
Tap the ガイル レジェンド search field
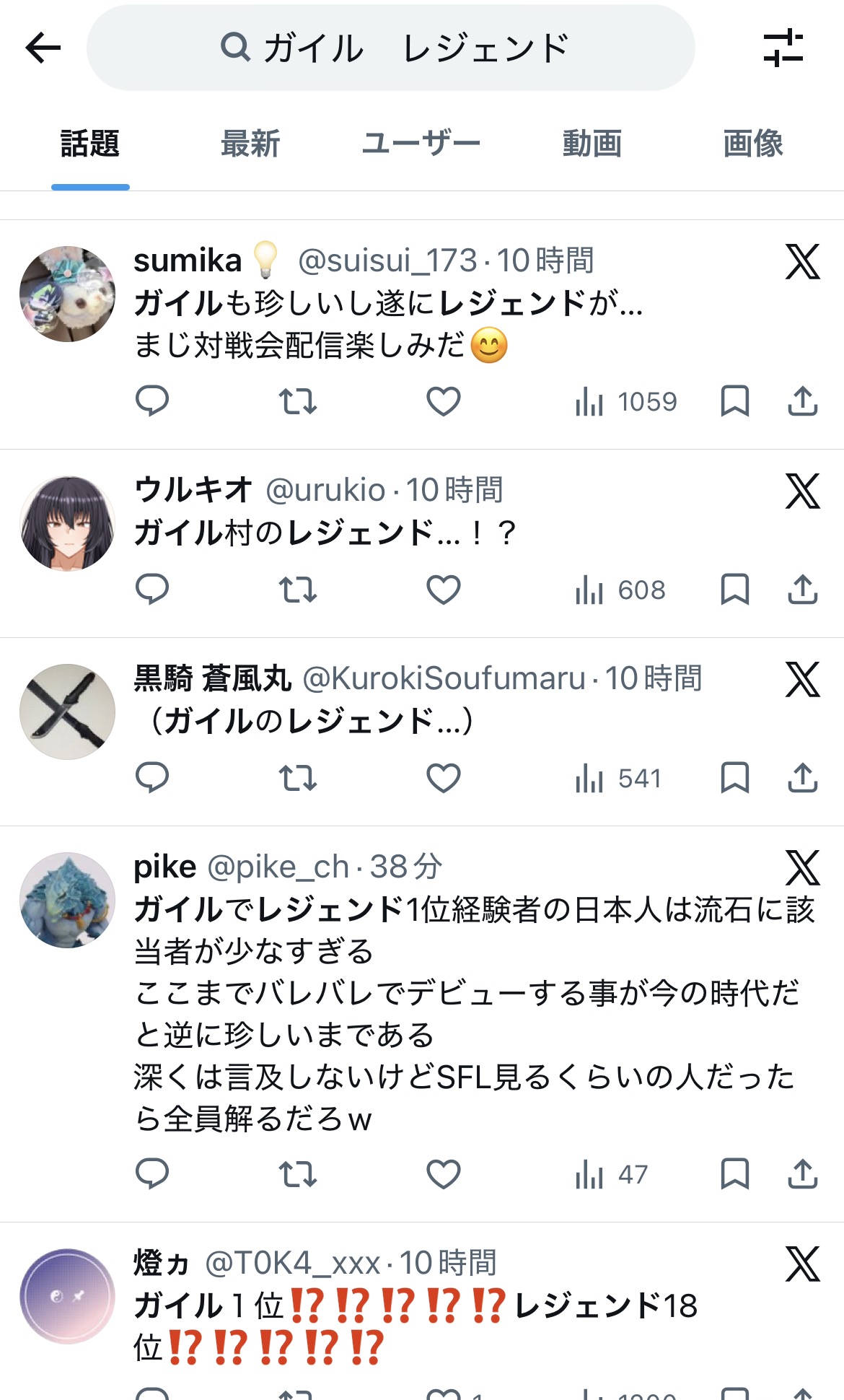click(x=391, y=48)
